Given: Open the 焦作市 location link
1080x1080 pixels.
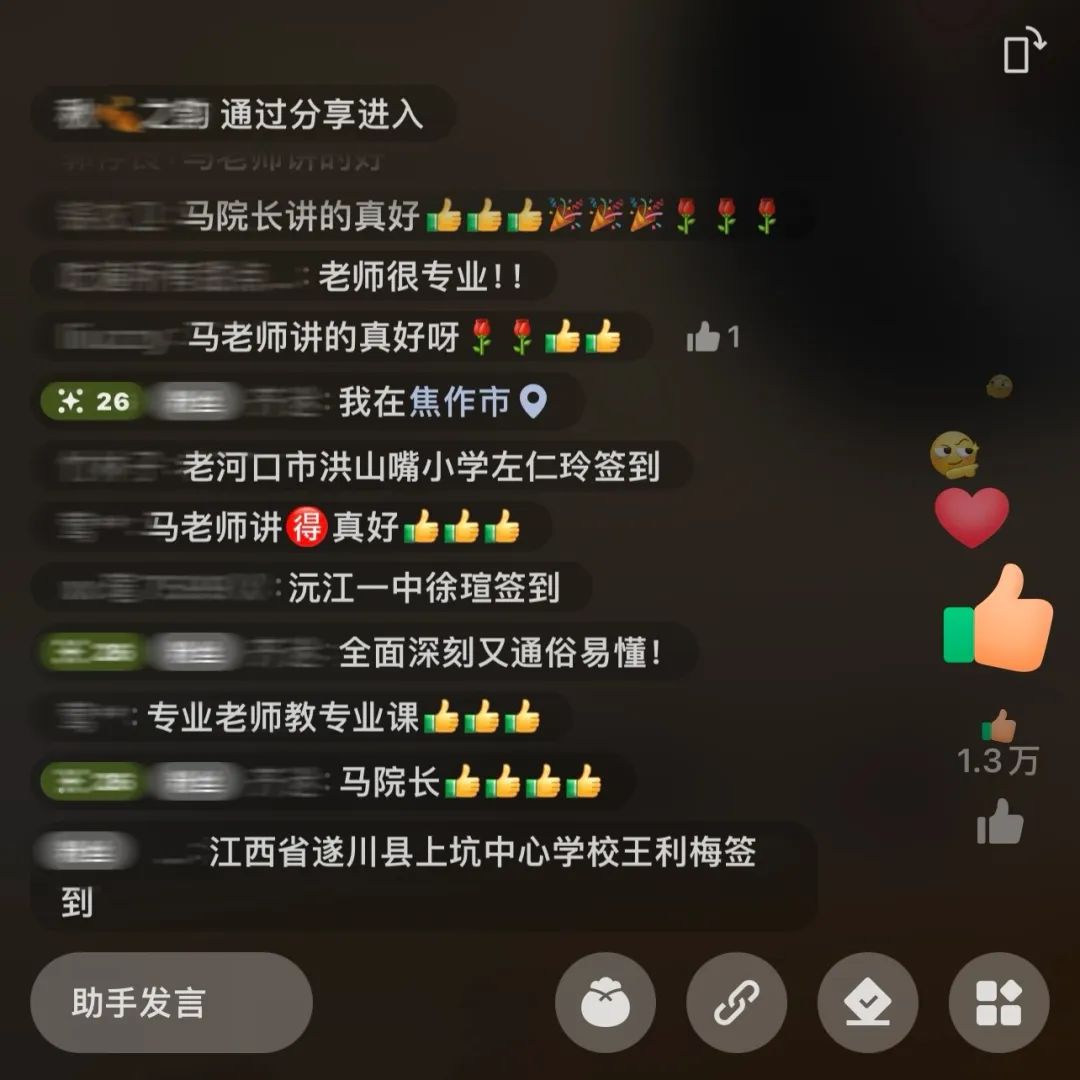Looking at the screenshot, I should coord(477,402).
